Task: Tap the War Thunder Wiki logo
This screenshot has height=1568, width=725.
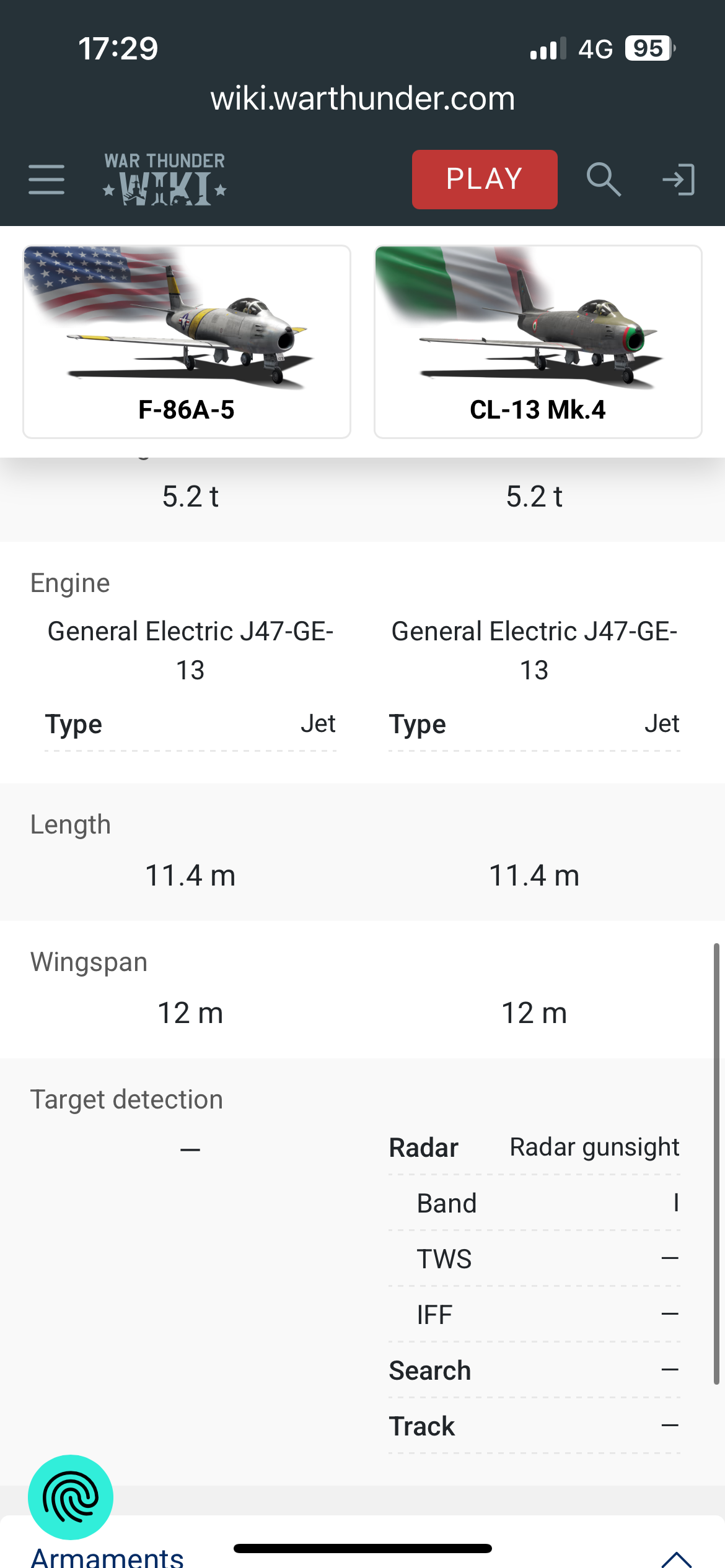Action: tap(165, 179)
